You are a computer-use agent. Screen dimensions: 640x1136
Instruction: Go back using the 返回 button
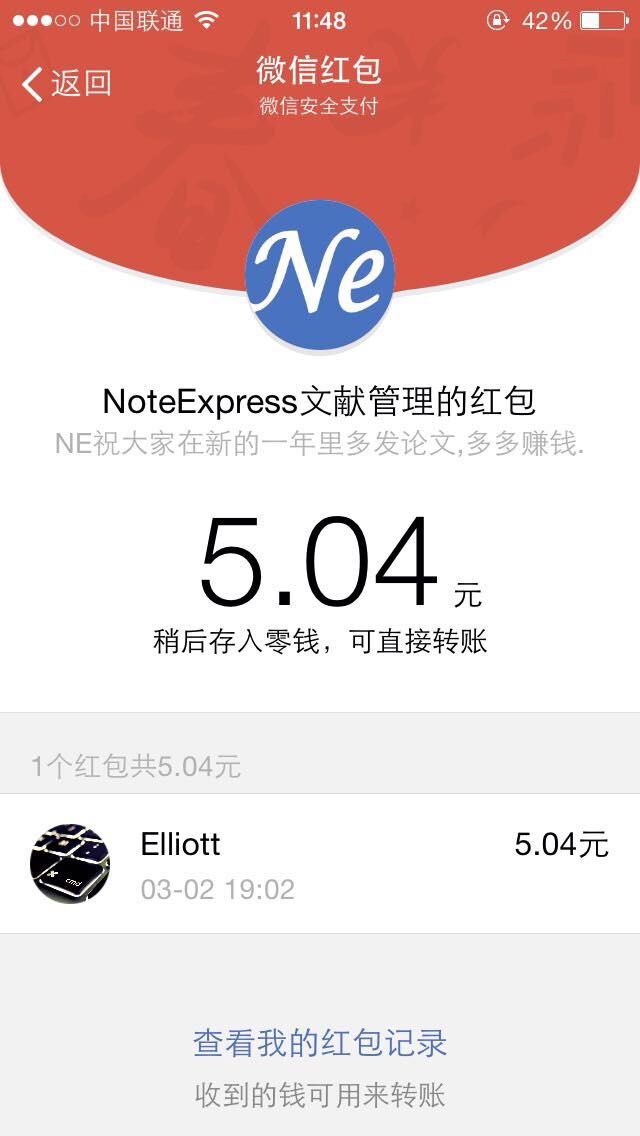pos(66,83)
